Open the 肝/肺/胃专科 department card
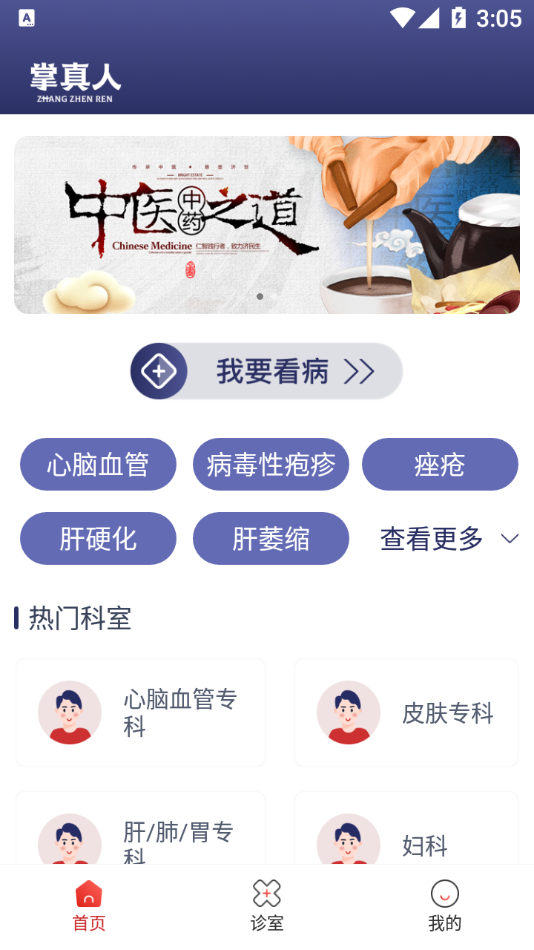This screenshot has height=950, width=534. 141,829
